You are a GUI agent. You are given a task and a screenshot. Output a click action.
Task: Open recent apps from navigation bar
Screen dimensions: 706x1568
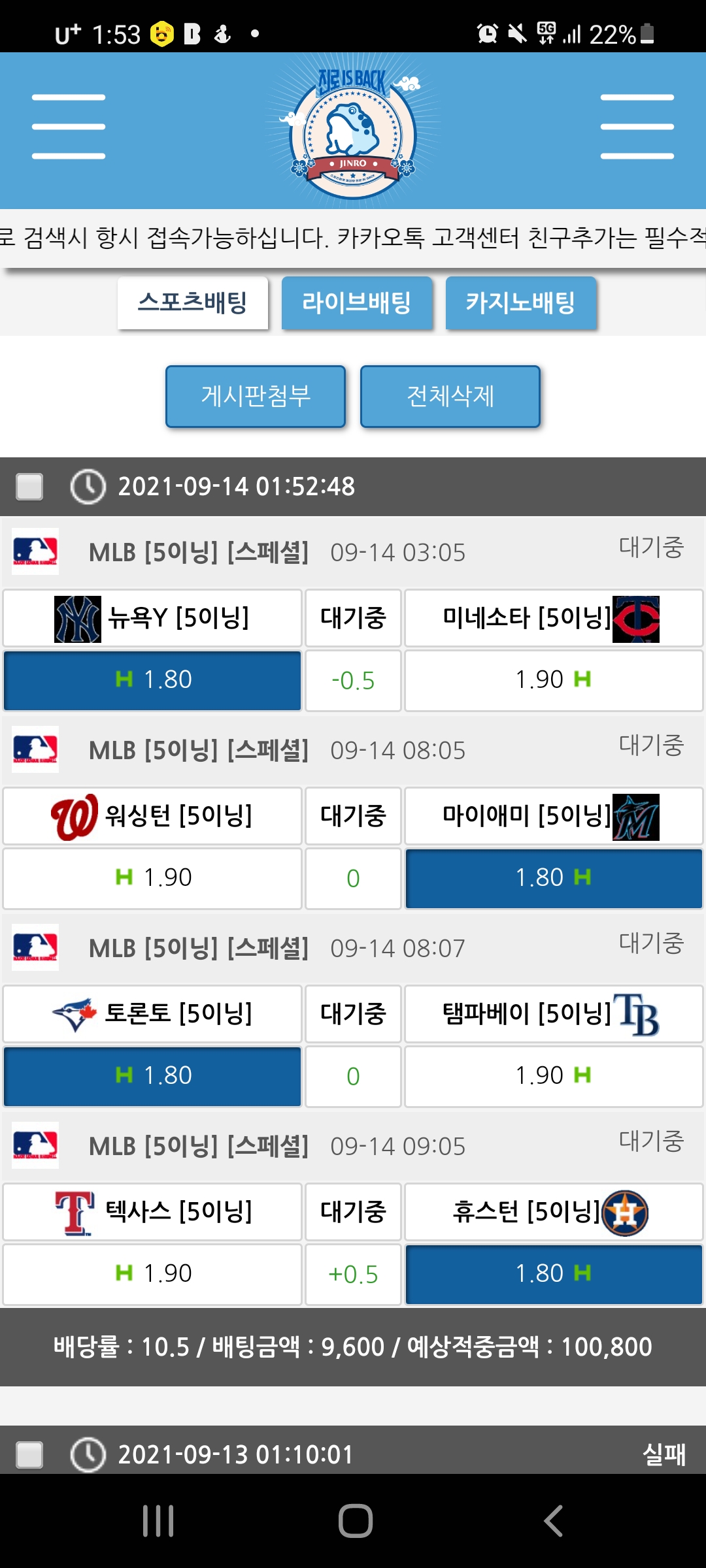tap(158, 1521)
